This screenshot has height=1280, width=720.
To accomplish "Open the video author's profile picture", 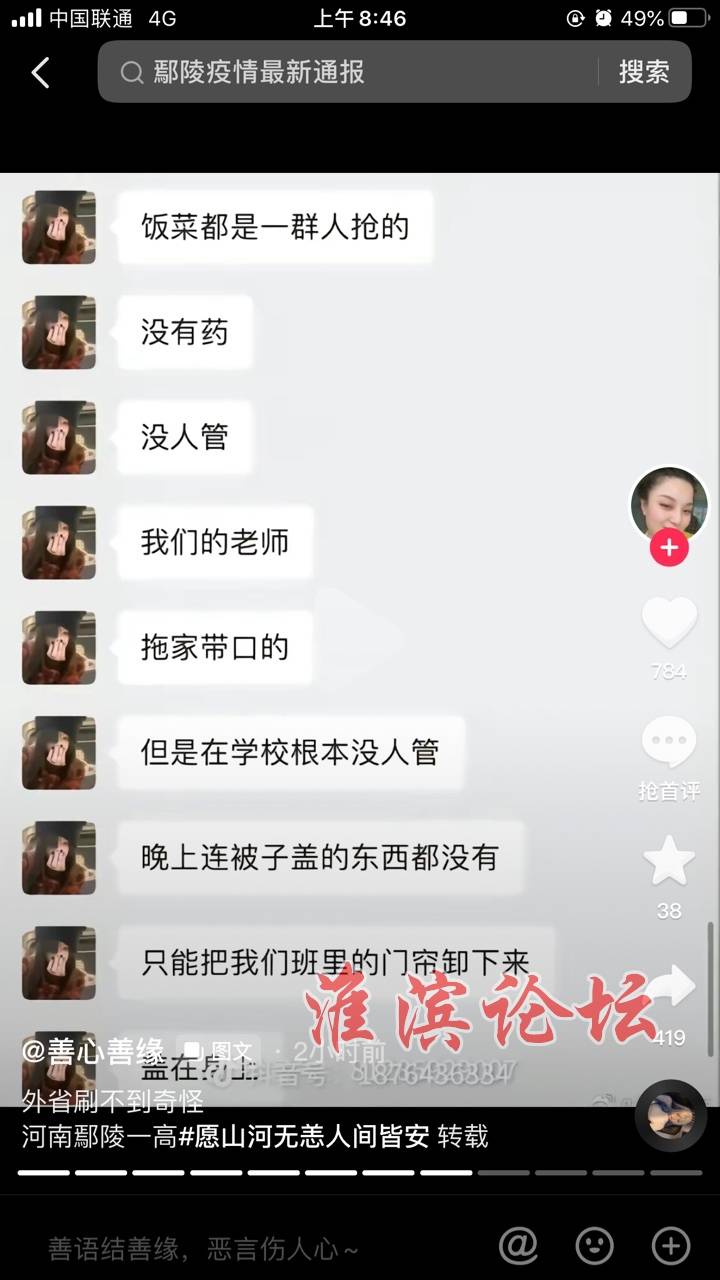I will [x=668, y=505].
